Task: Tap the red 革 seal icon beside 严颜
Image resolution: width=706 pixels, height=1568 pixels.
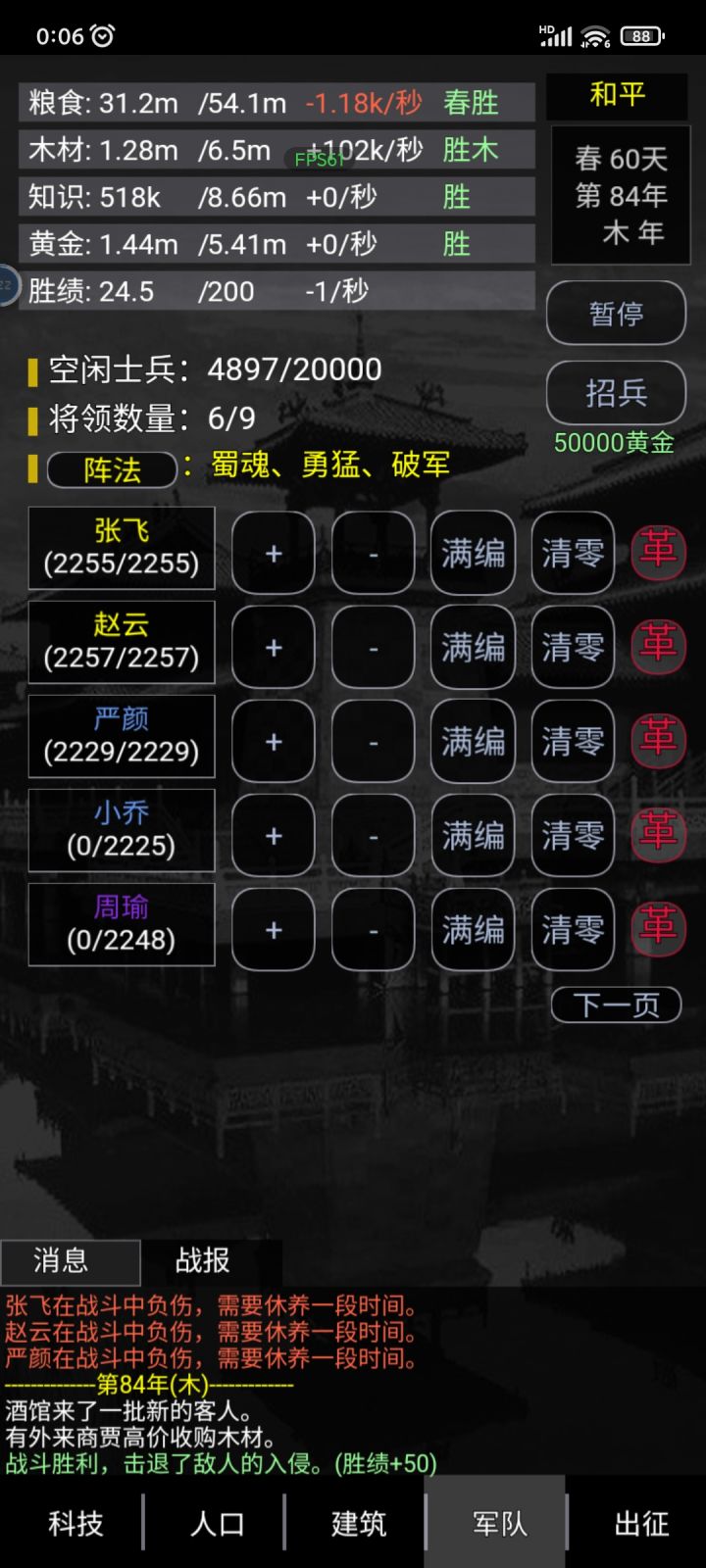Action: coord(659,740)
